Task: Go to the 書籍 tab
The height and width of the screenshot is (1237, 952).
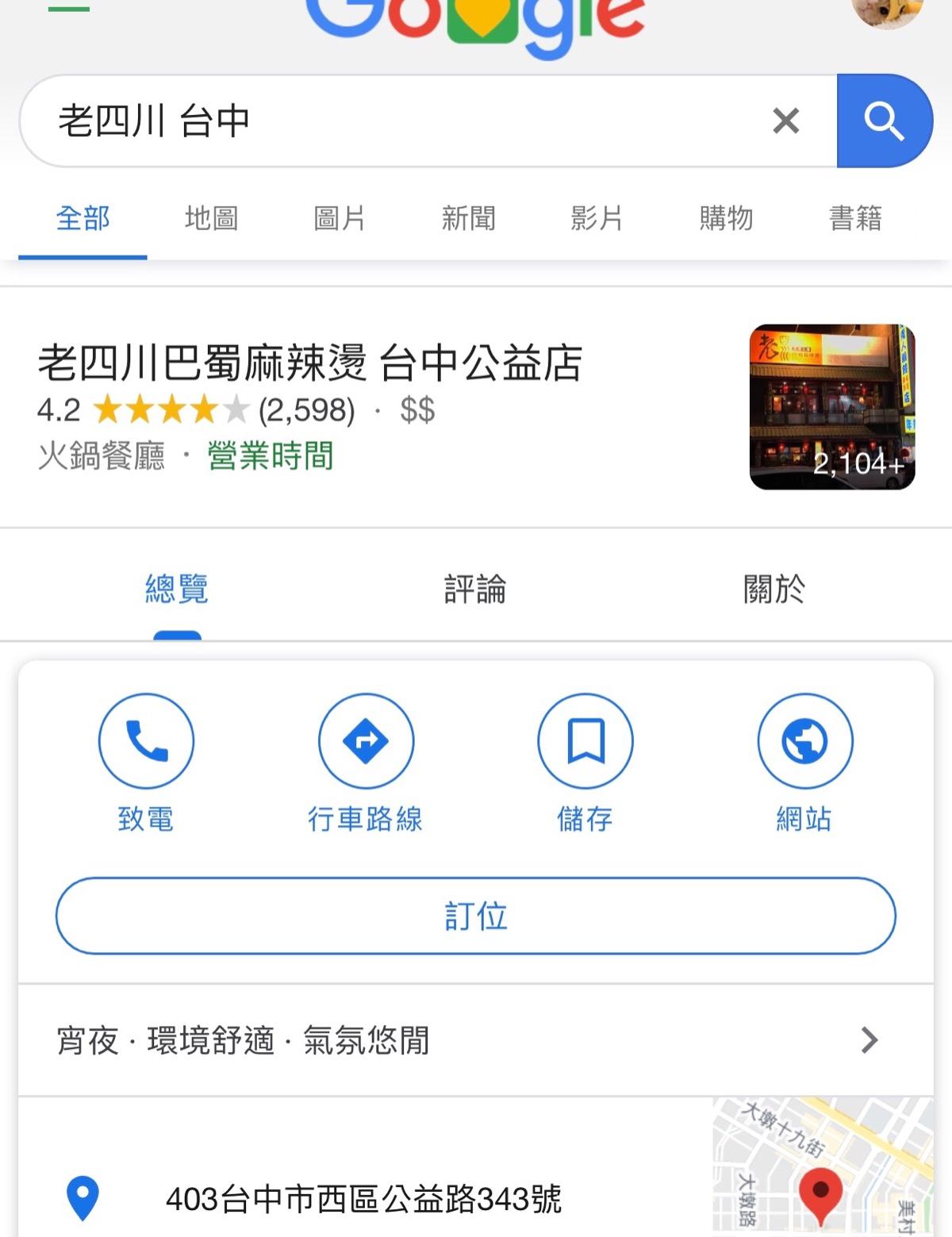Action: pyautogui.click(x=855, y=218)
